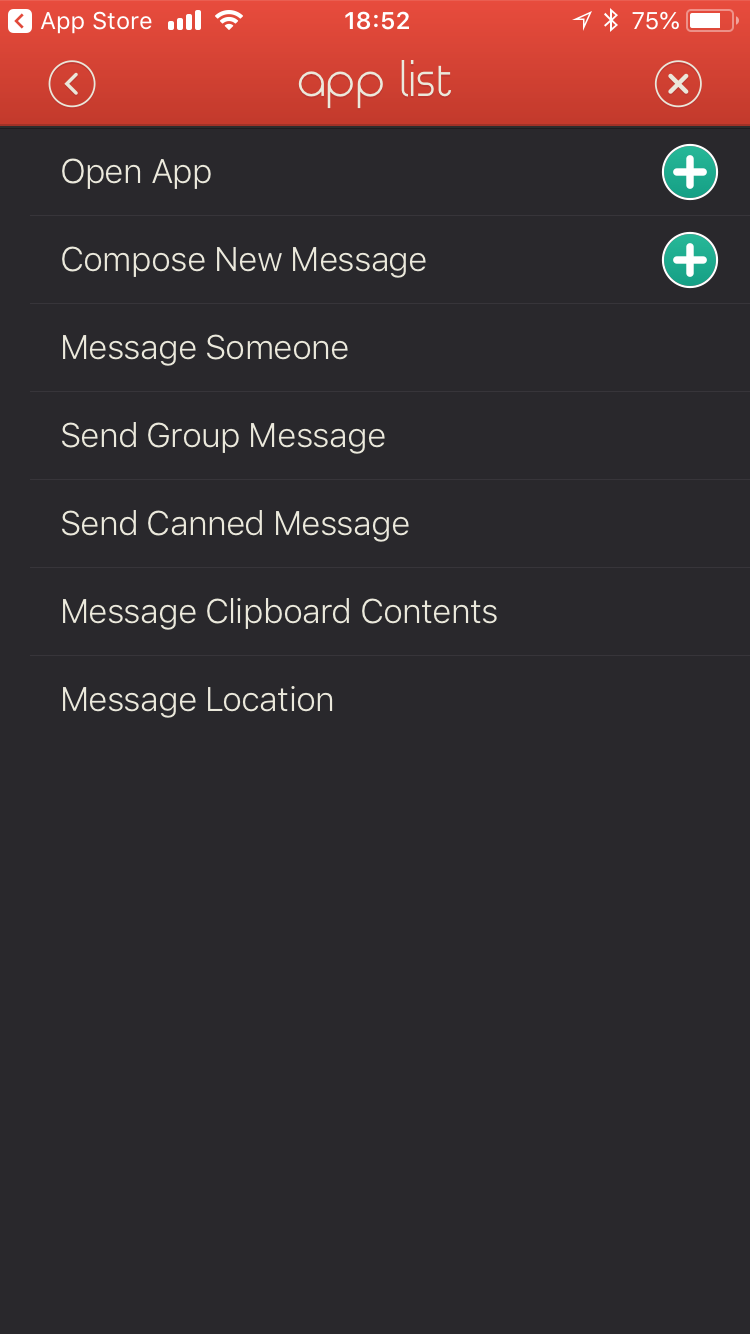Select Message Clipboard Contents

point(375,612)
